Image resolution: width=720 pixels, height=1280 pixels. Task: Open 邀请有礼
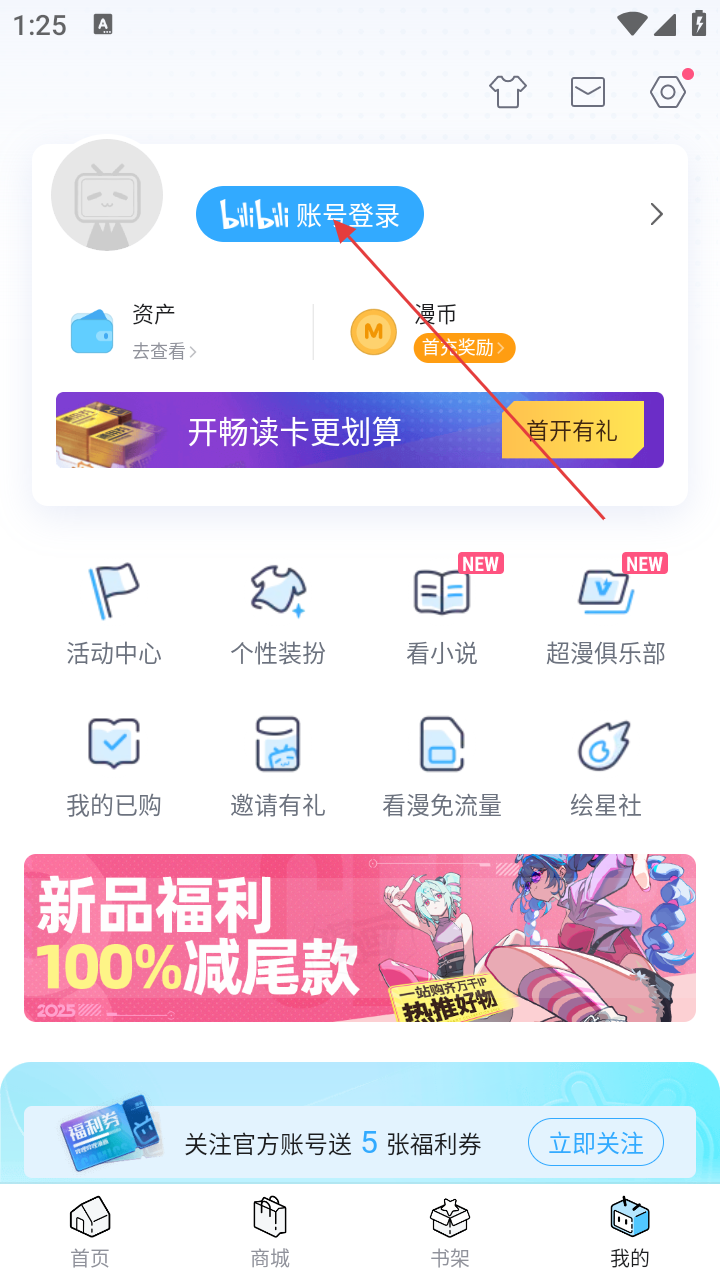(x=278, y=766)
